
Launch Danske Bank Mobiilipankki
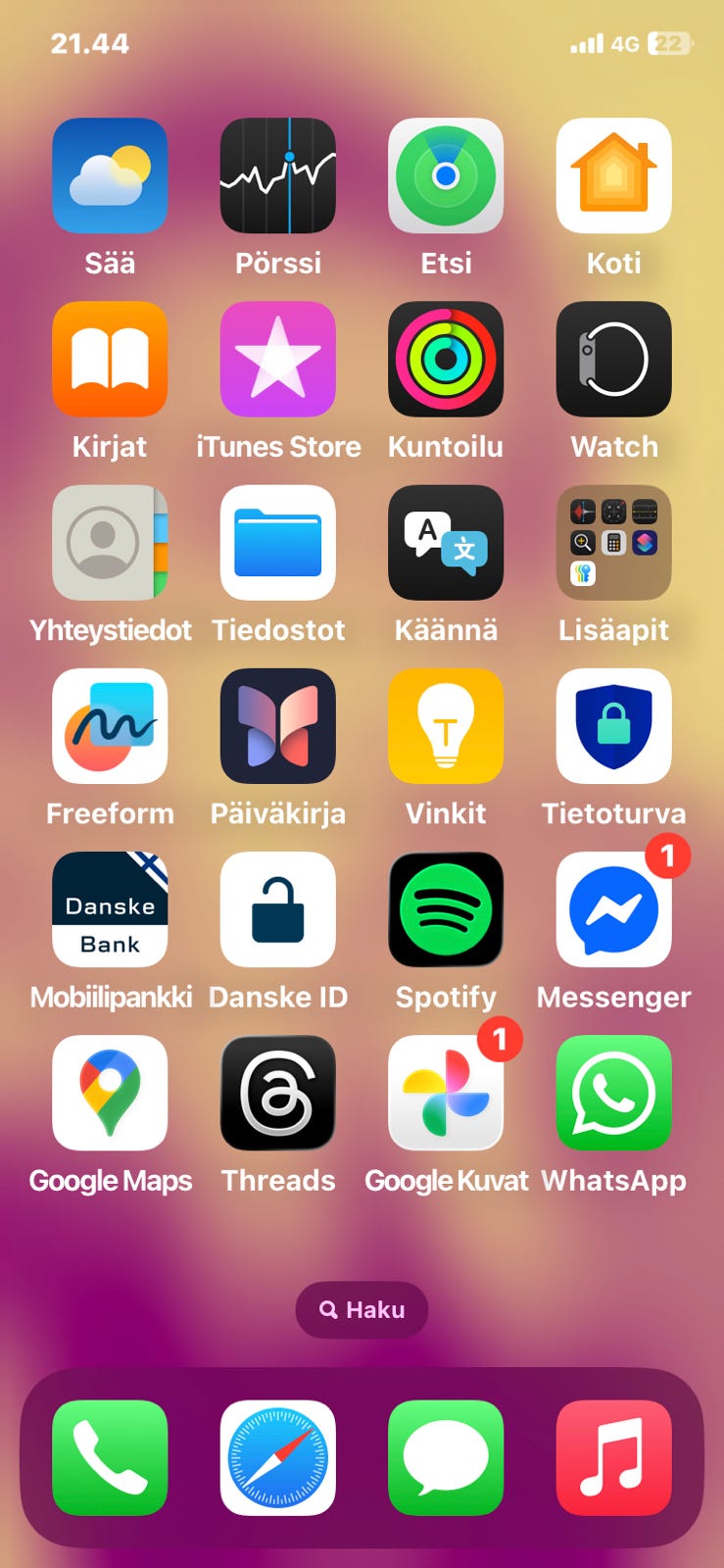(110, 909)
